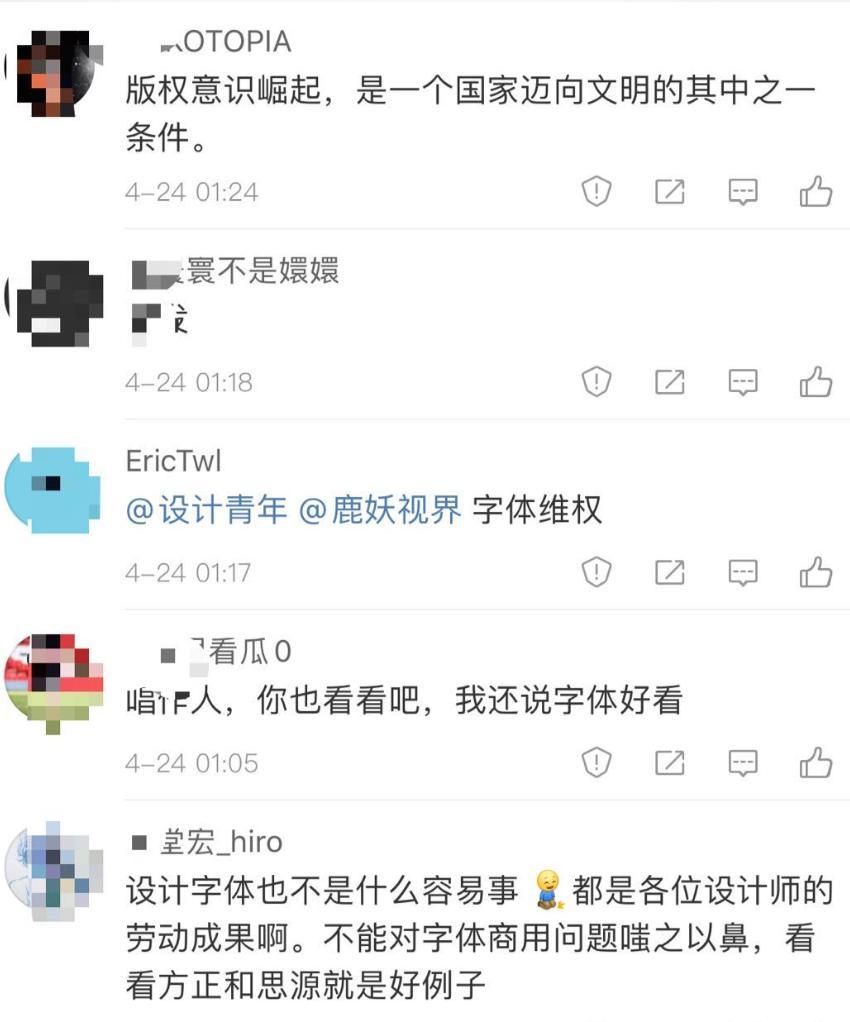Open EricTwl's username
The width and height of the screenshot is (850, 1022).
point(173,461)
